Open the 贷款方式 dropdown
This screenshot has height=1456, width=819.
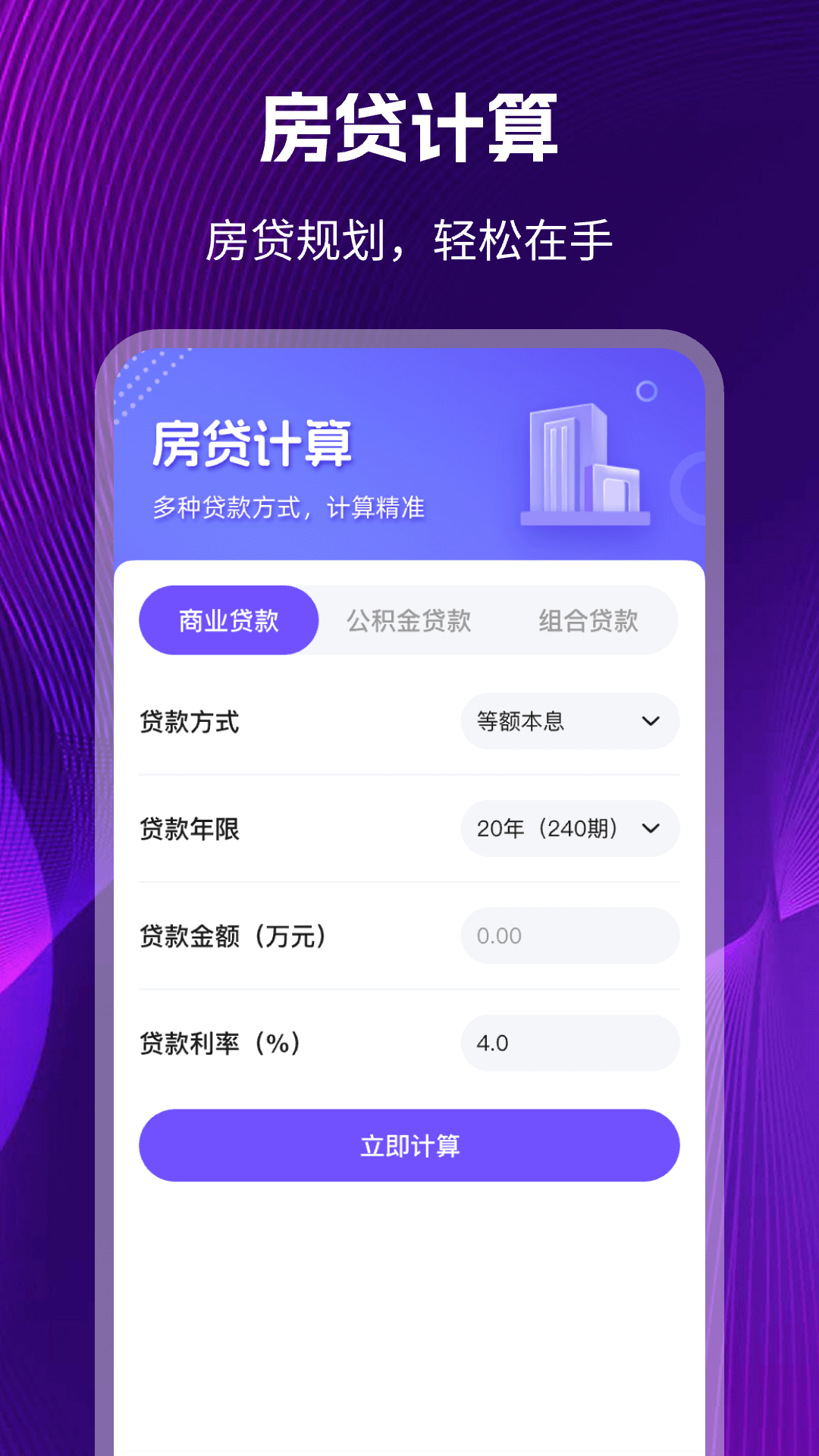click(570, 722)
